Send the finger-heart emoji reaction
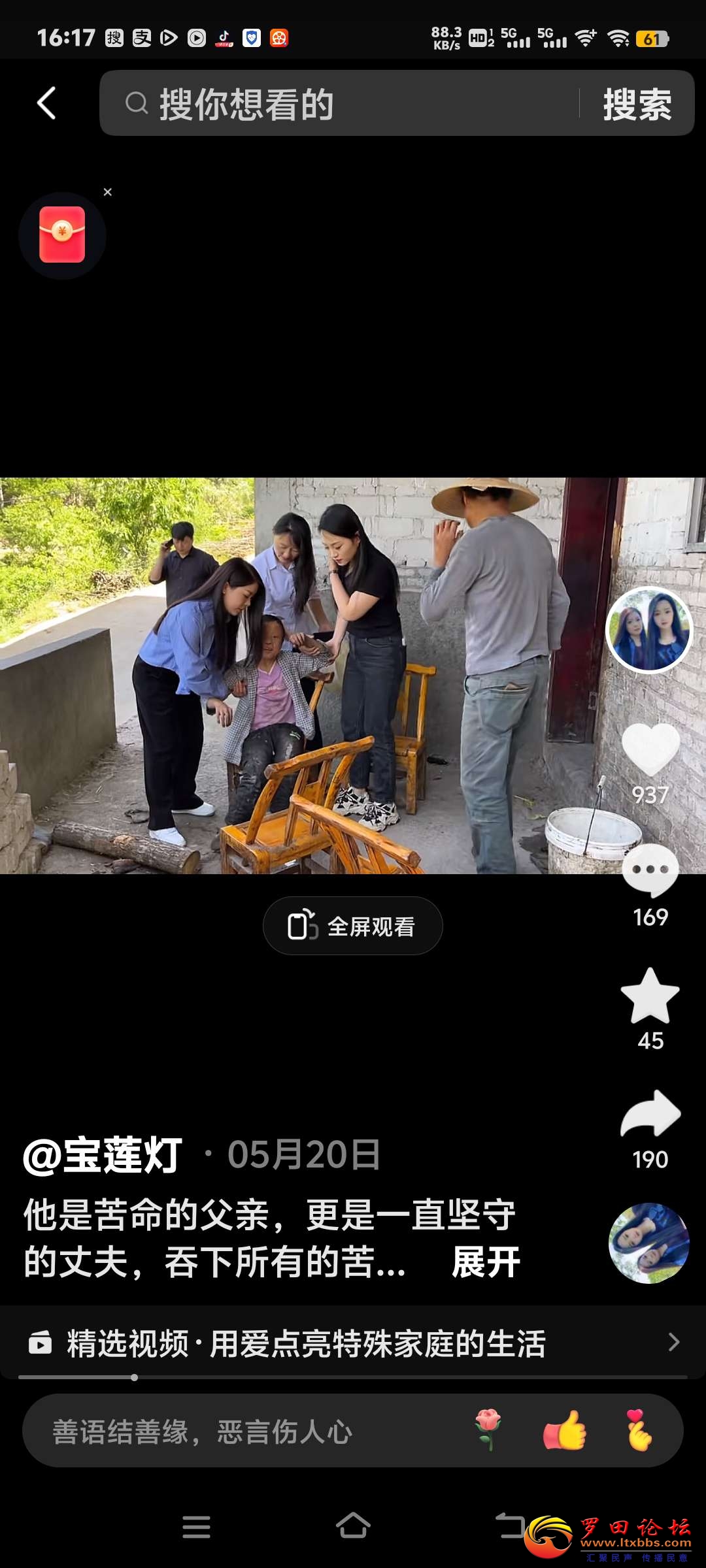 coord(639,1431)
